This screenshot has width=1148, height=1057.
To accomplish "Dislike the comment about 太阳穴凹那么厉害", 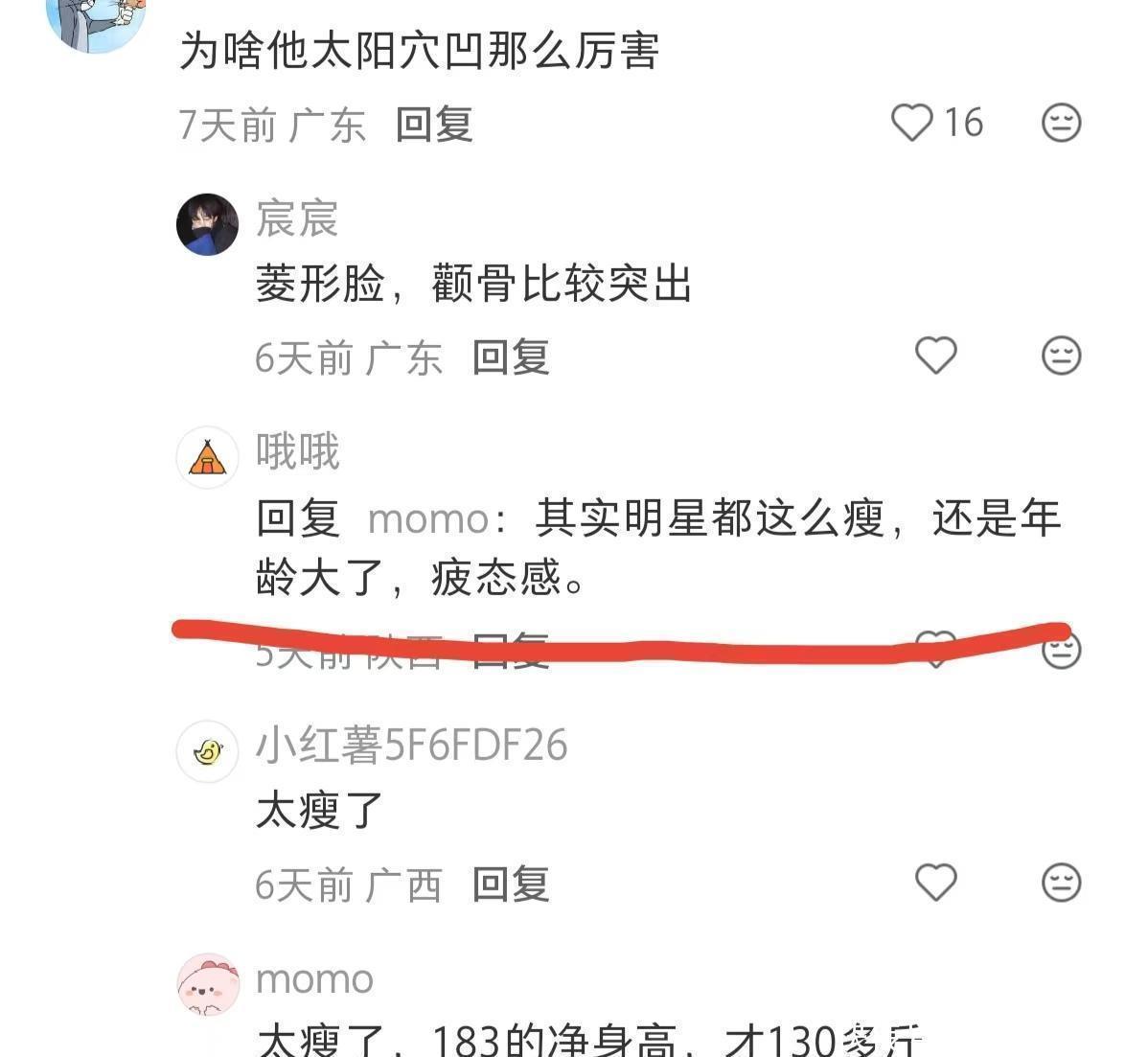I will coord(1061,123).
